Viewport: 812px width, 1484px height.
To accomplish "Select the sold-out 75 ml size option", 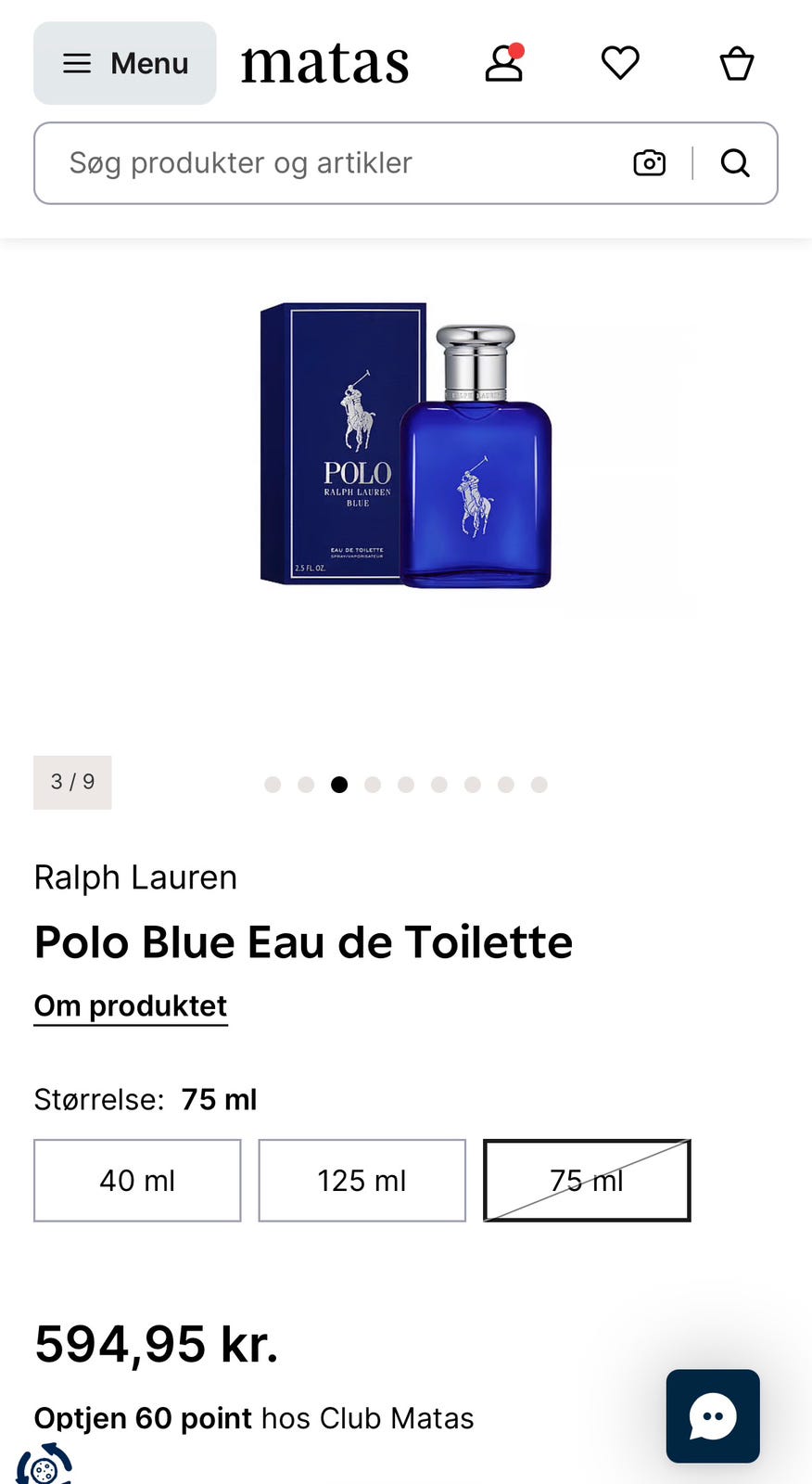I will click(586, 1180).
